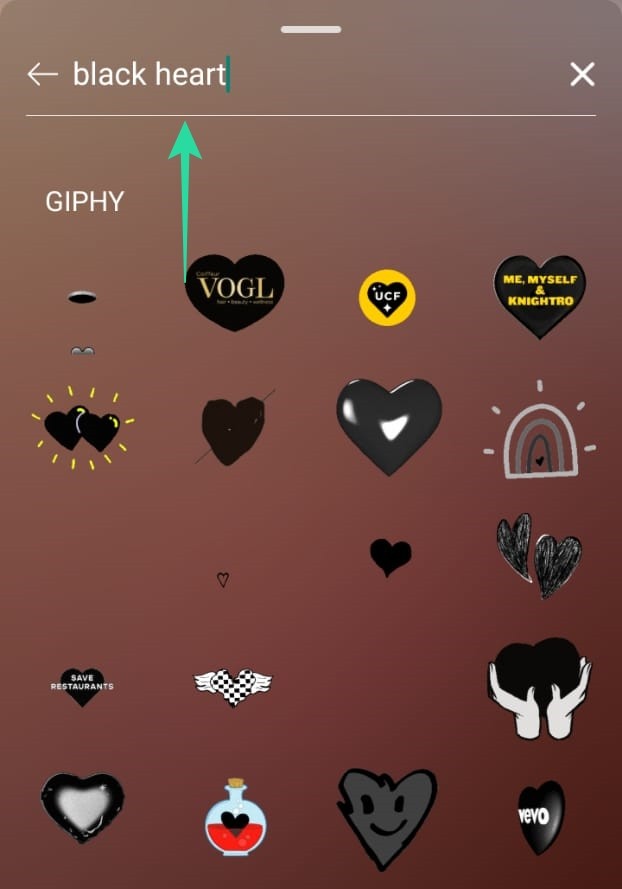
Task: Select the heart pierced by an arrow
Action: pos(234,430)
